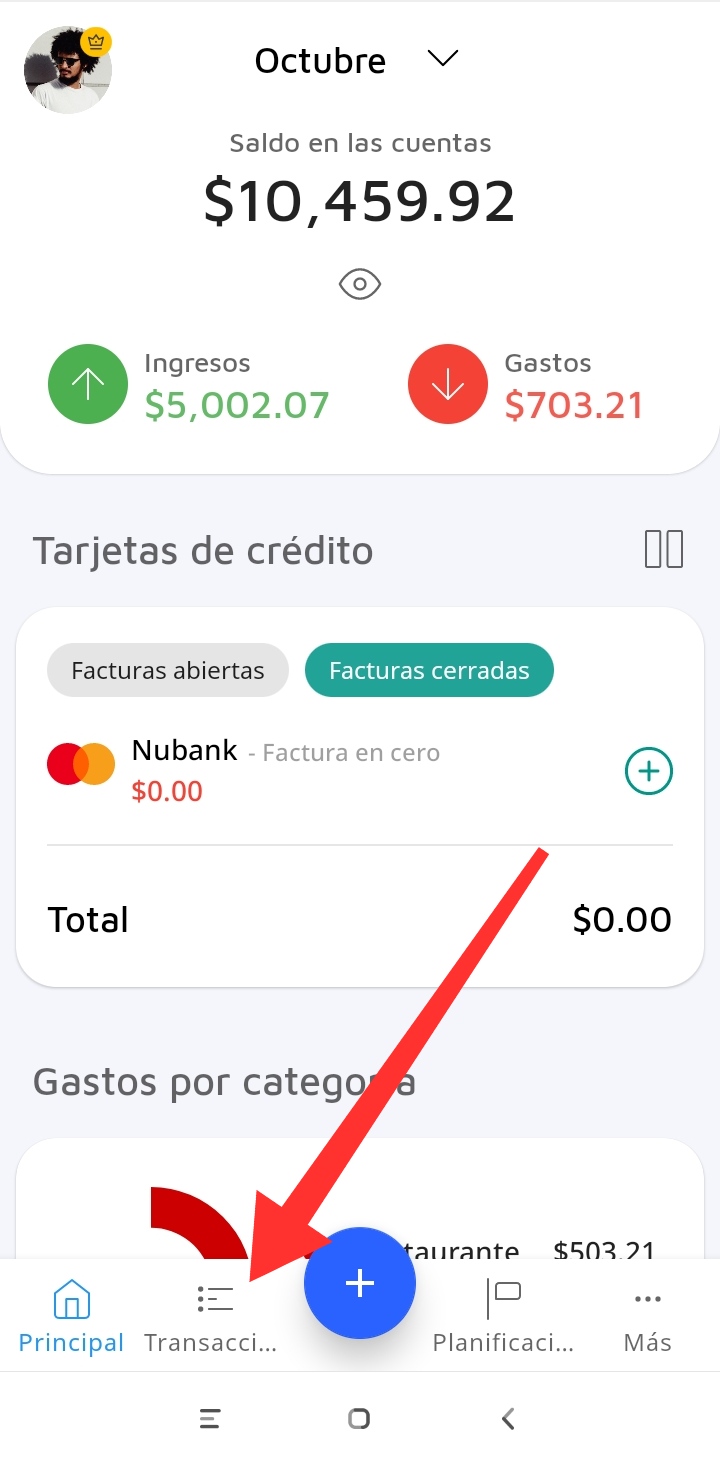720x1467 pixels.
Task: Go to the home screen
Action: pos(359,1418)
